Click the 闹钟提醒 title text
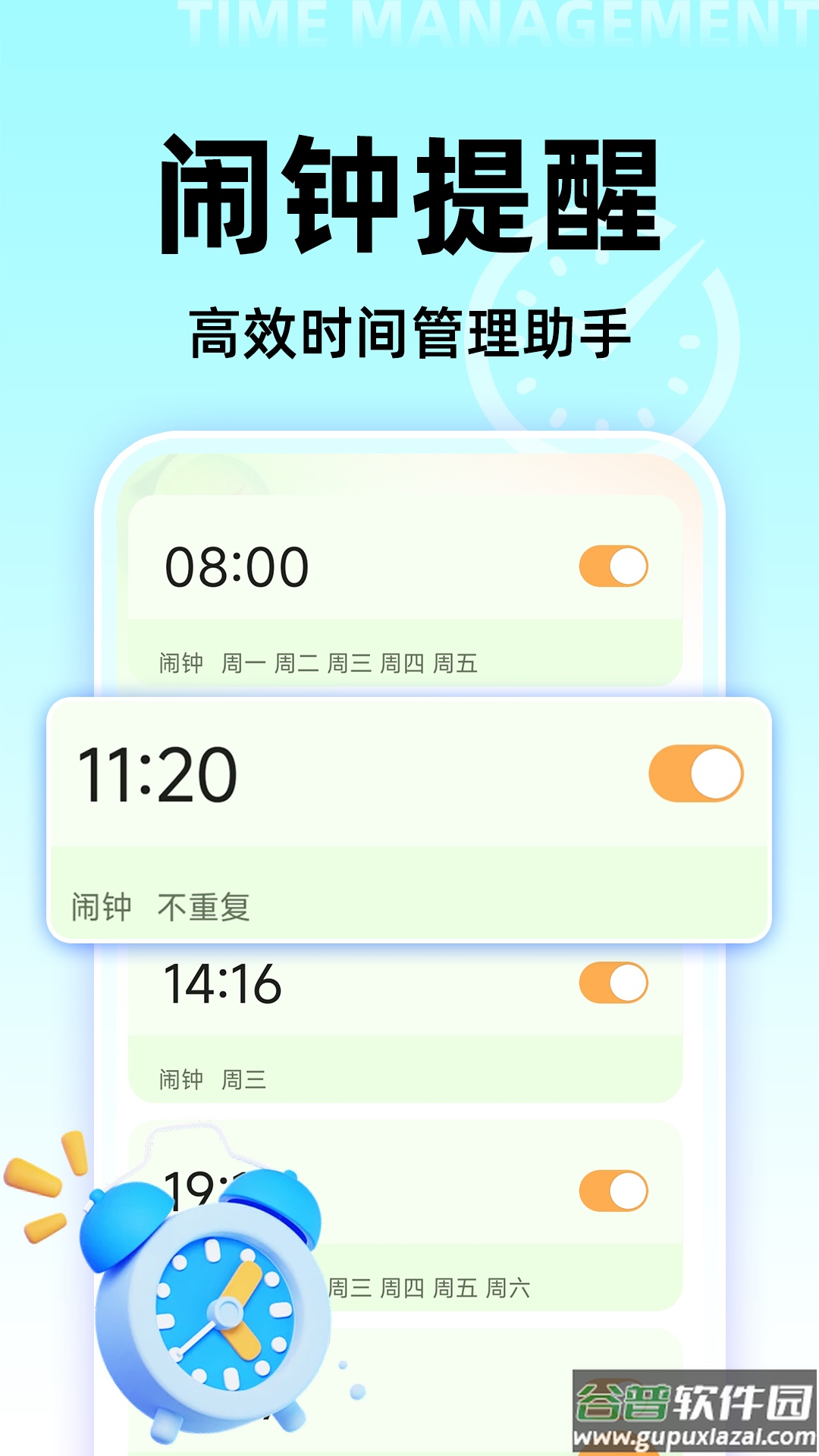 409,190
